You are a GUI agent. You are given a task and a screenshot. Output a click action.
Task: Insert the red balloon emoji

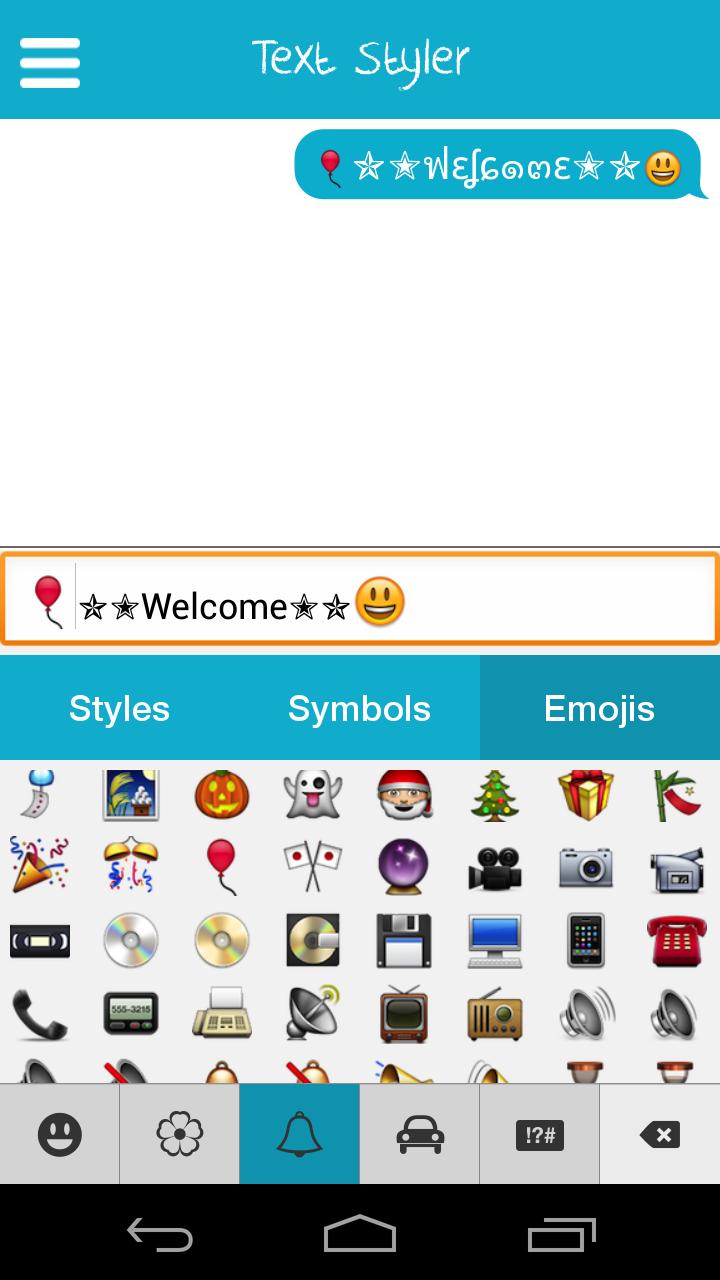(221, 866)
